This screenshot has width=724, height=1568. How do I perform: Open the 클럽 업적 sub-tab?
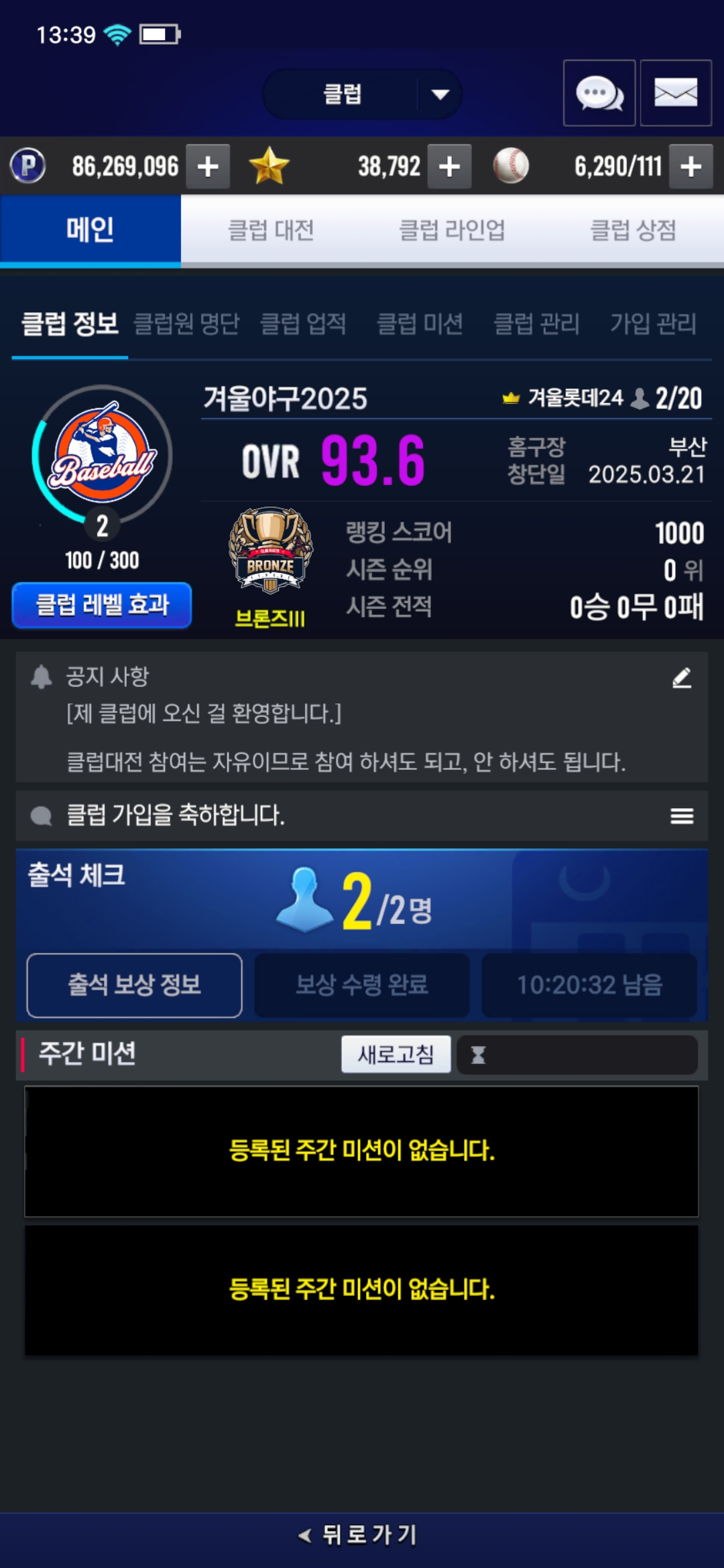coord(303,324)
